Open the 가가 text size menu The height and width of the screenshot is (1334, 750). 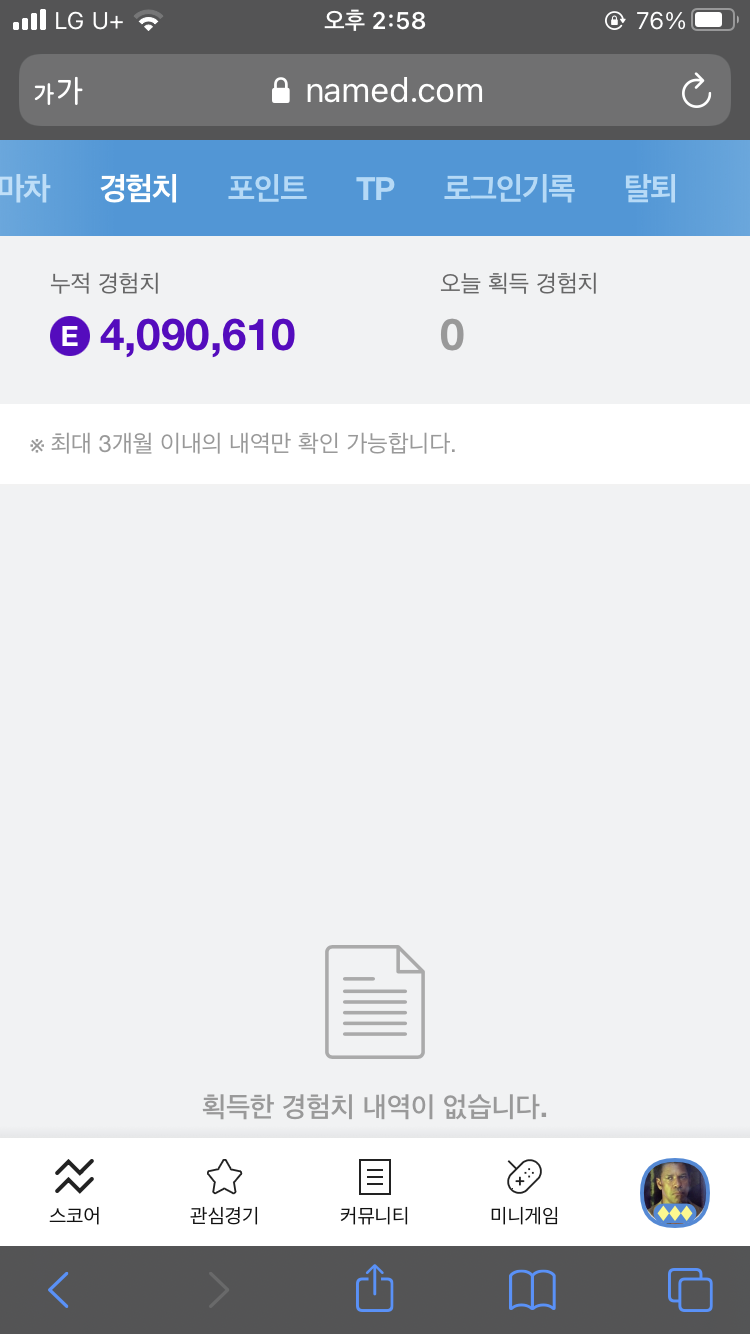coord(58,92)
